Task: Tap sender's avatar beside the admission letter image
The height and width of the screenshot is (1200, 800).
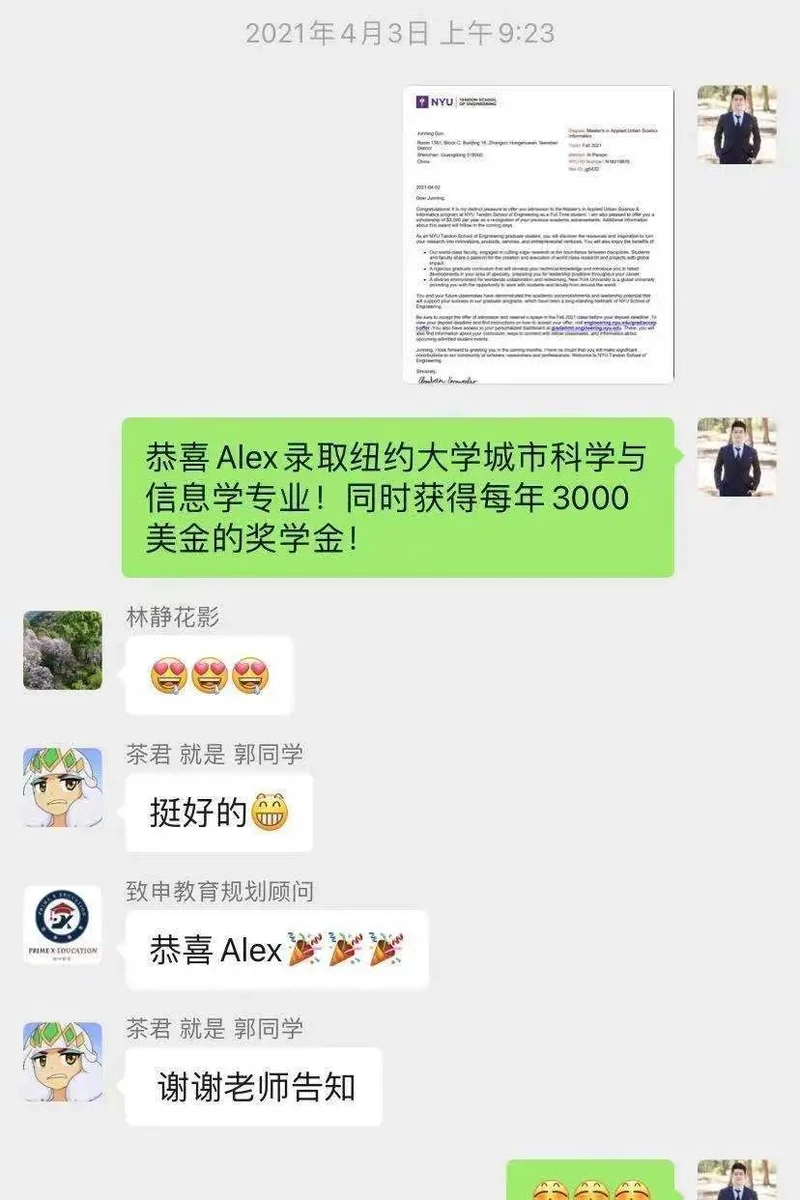Action: click(x=737, y=125)
